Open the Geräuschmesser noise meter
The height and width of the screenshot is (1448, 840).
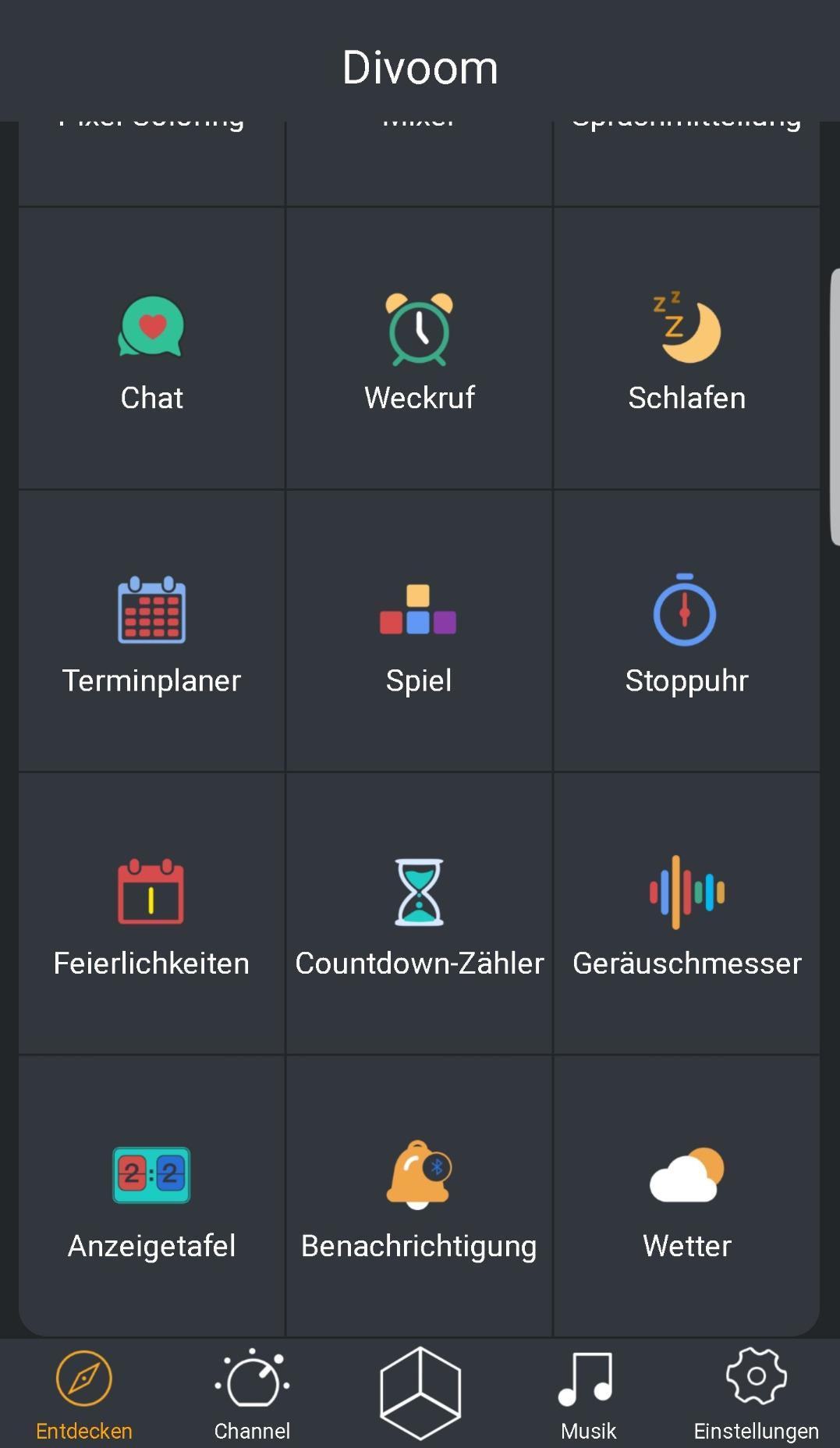click(686, 913)
